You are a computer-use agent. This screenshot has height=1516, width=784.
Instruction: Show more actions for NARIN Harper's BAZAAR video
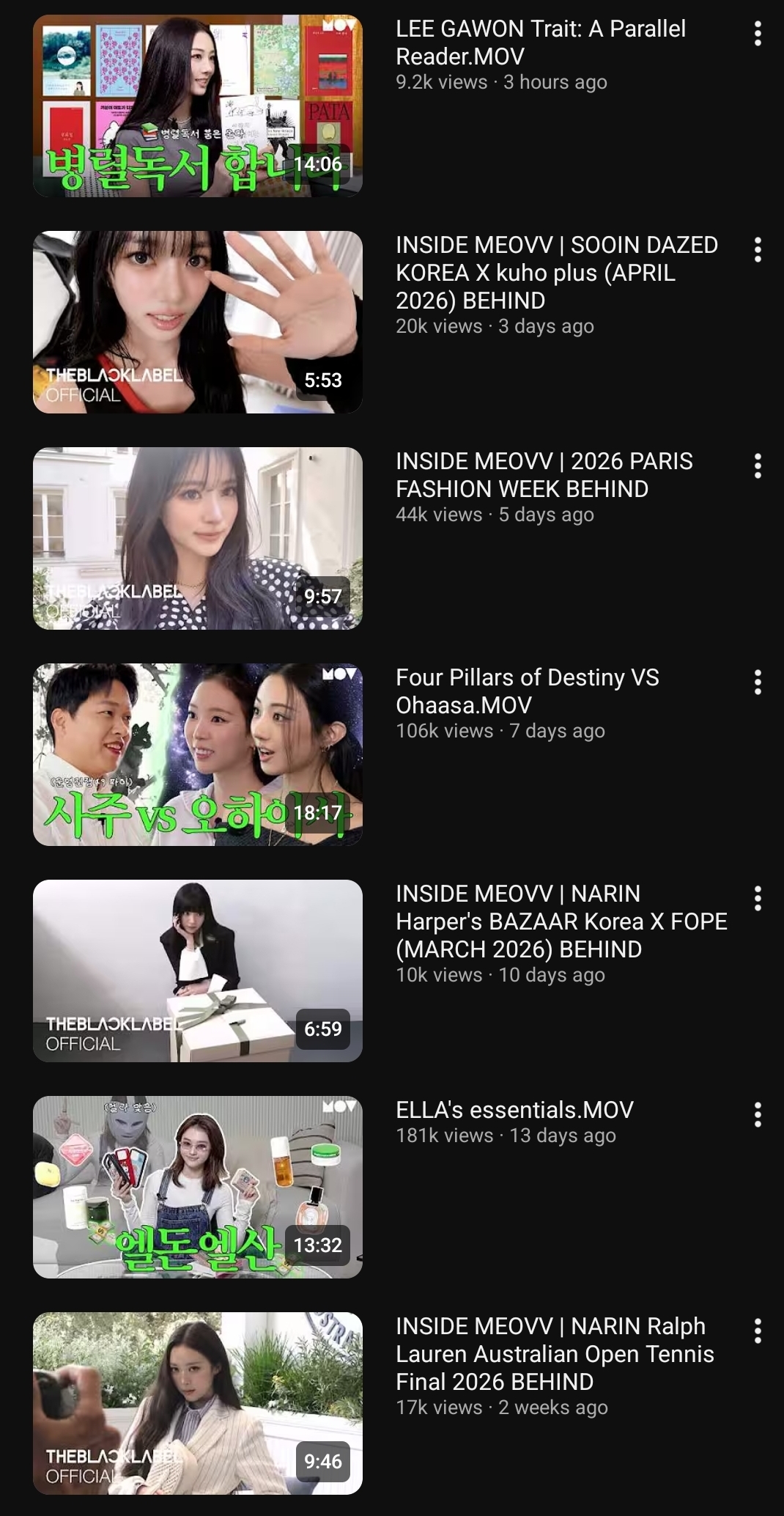(758, 899)
